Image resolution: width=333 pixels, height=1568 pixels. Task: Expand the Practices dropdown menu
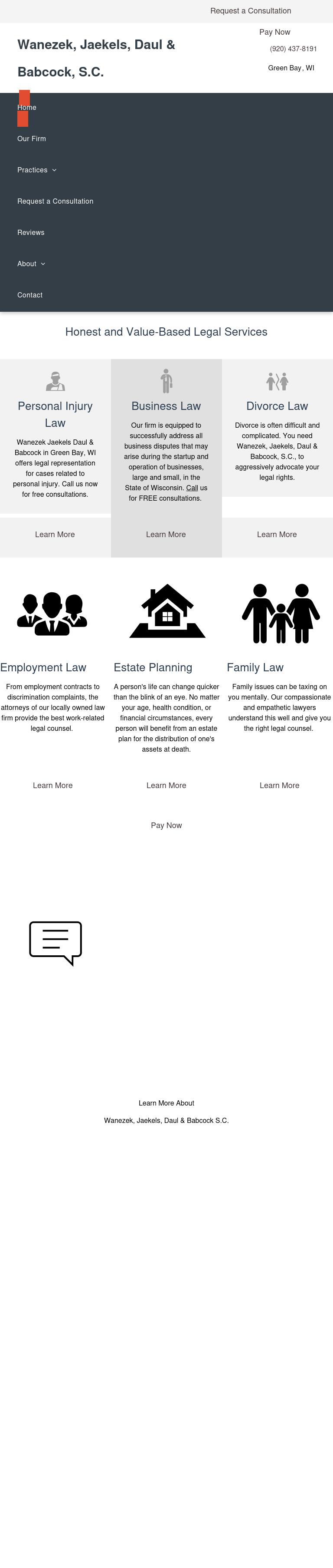(36, 170)
